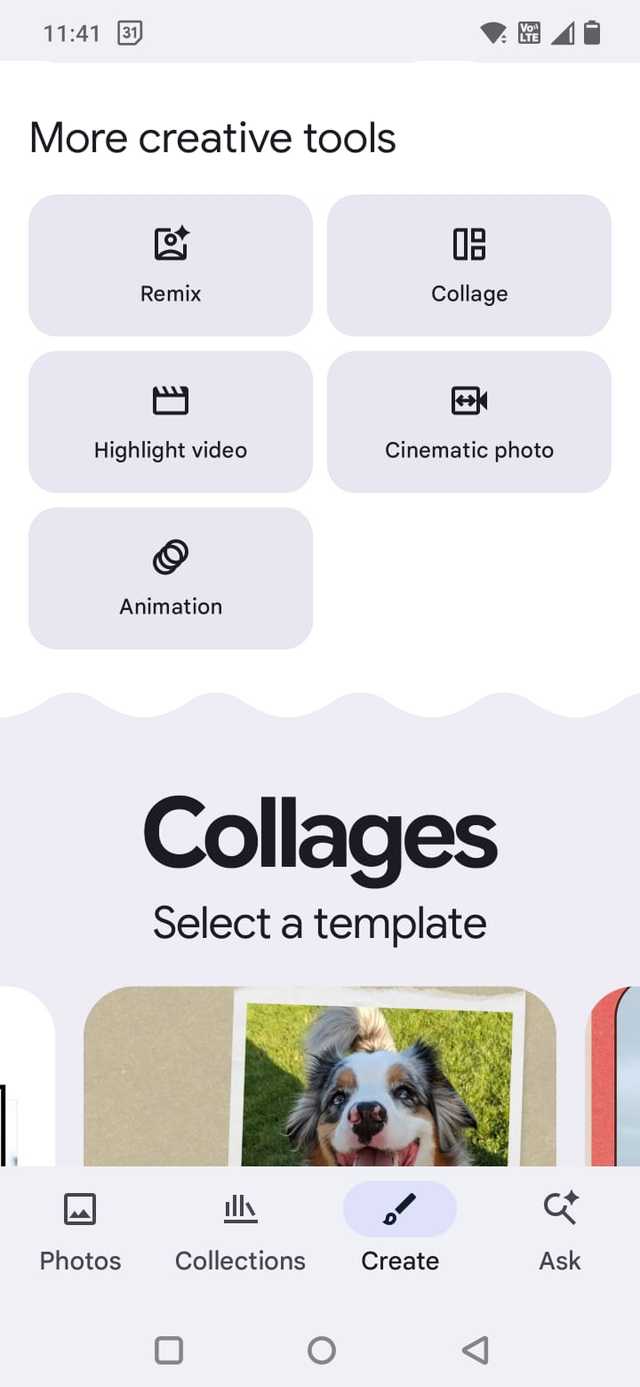
Task: Return to the home screen
Action: [321, 1351]
